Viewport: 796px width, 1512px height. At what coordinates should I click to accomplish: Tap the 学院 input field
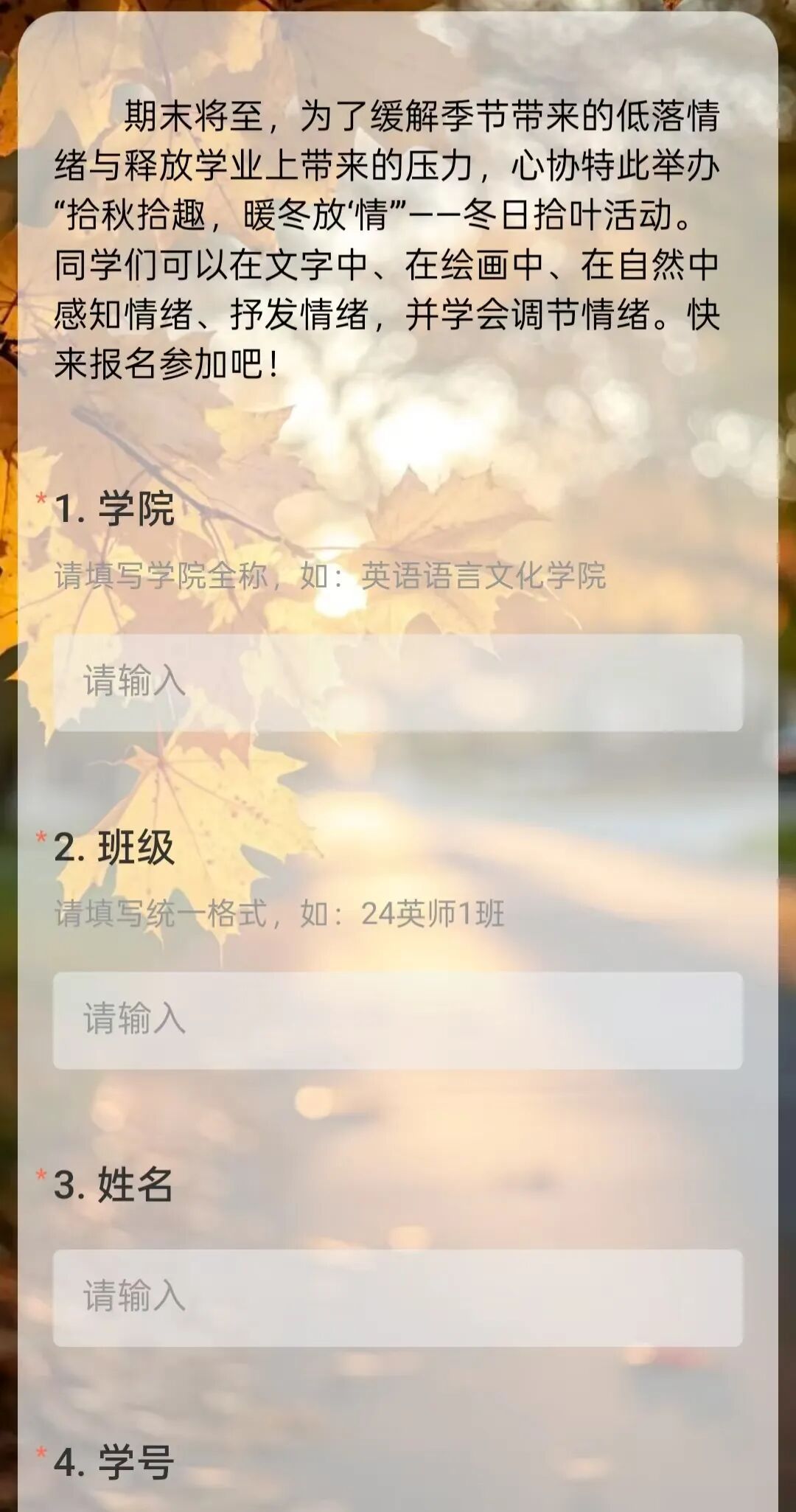tap(397, 682)
